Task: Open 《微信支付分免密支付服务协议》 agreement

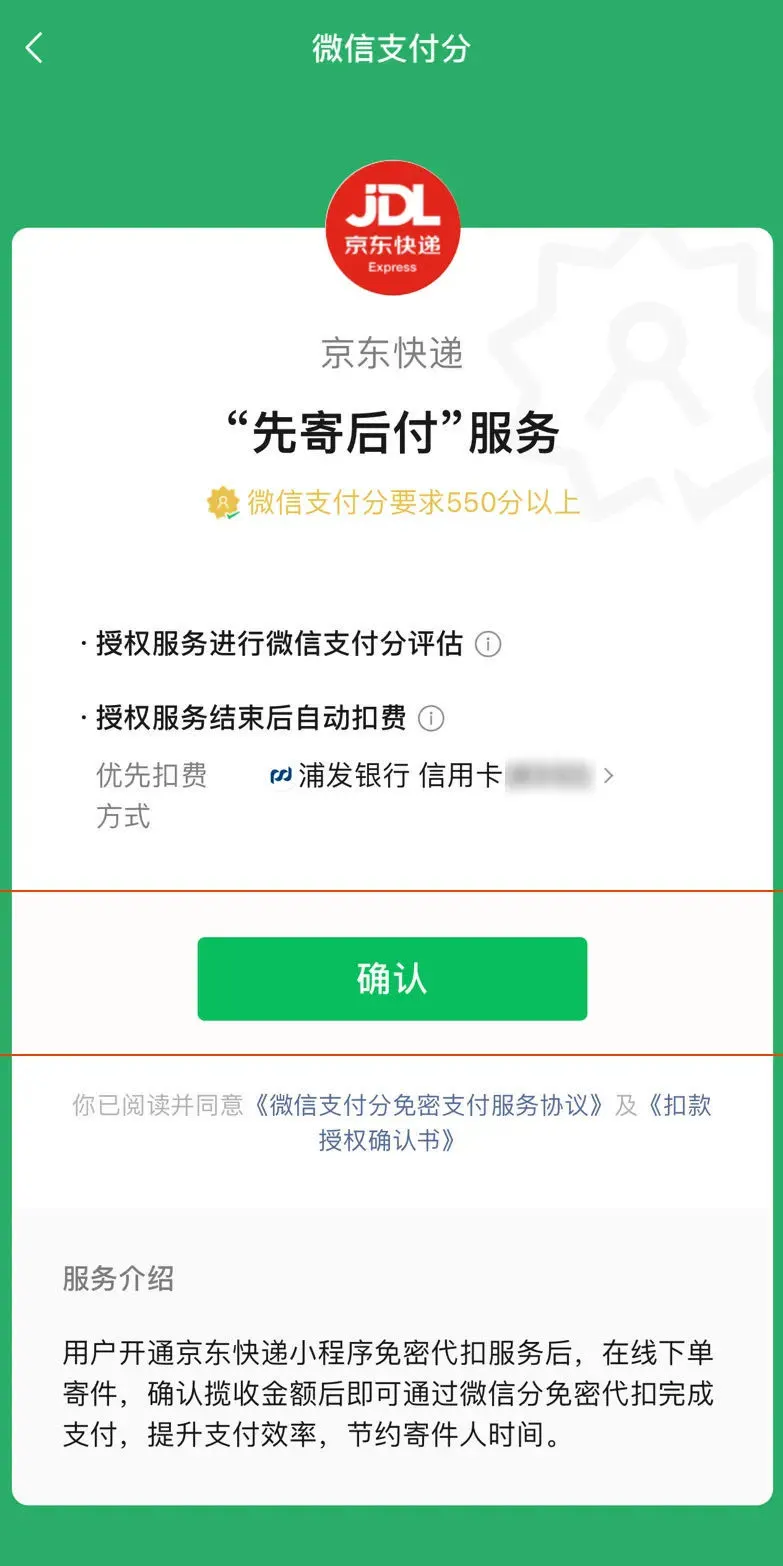Action: point(430,1107)
